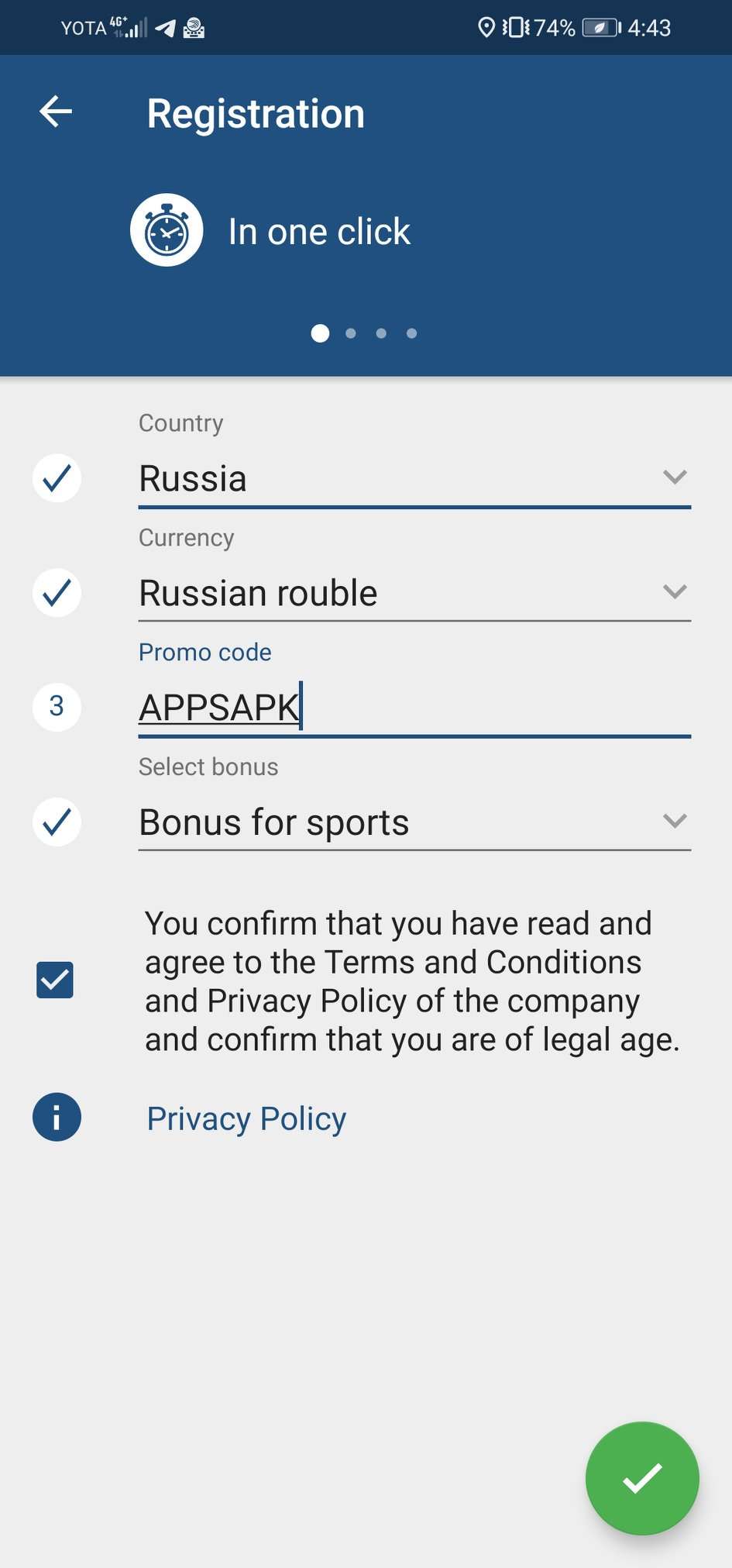Screen dimensions: 732x1568
Task: Confirm registration with the green checkmark button
Action: (x=641, y=1478)
